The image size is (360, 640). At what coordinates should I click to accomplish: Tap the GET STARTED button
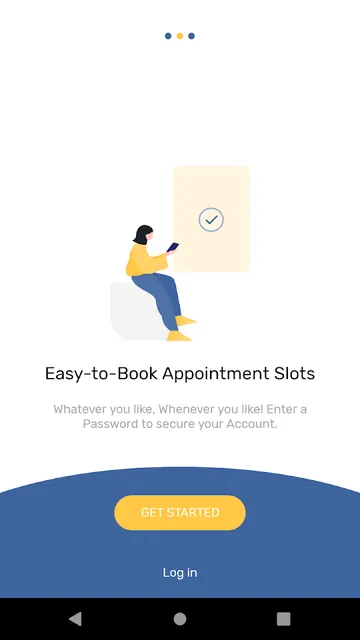click(x=180, y=513)
